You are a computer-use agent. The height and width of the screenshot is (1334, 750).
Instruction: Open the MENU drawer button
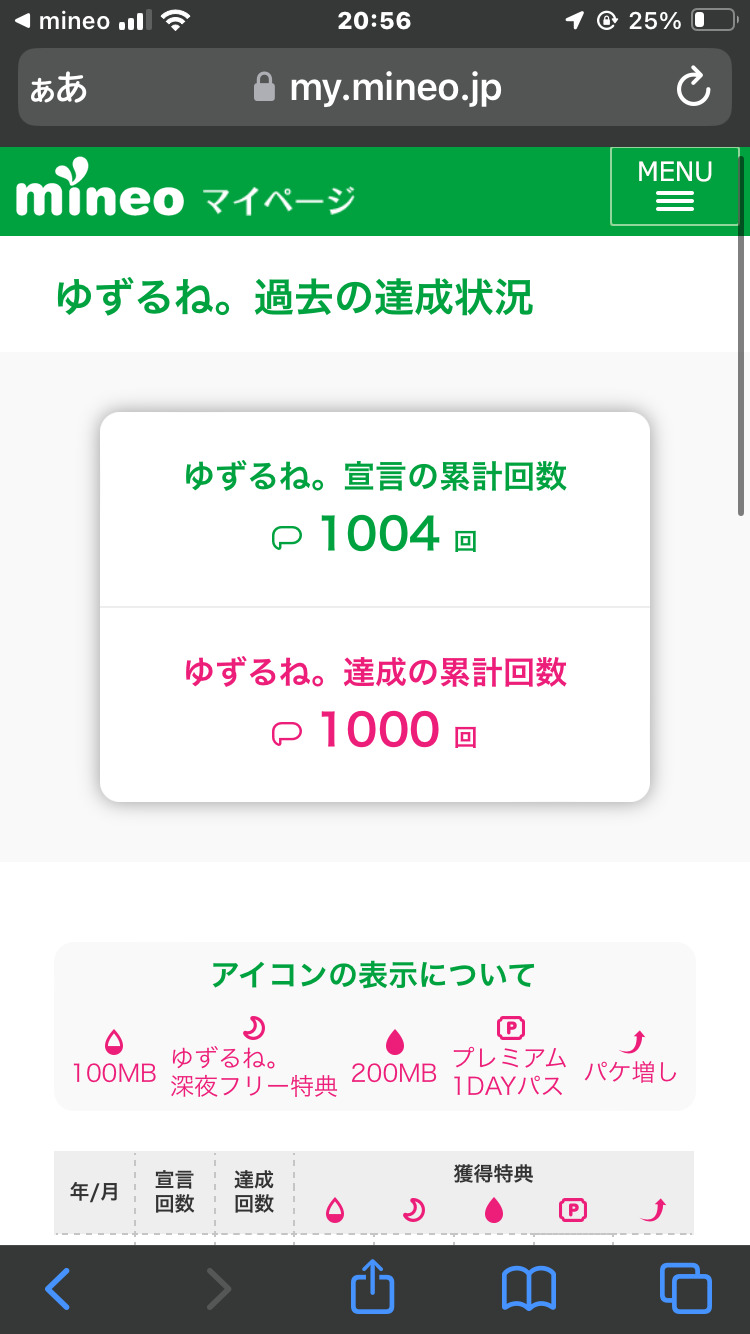pos(674,187)
